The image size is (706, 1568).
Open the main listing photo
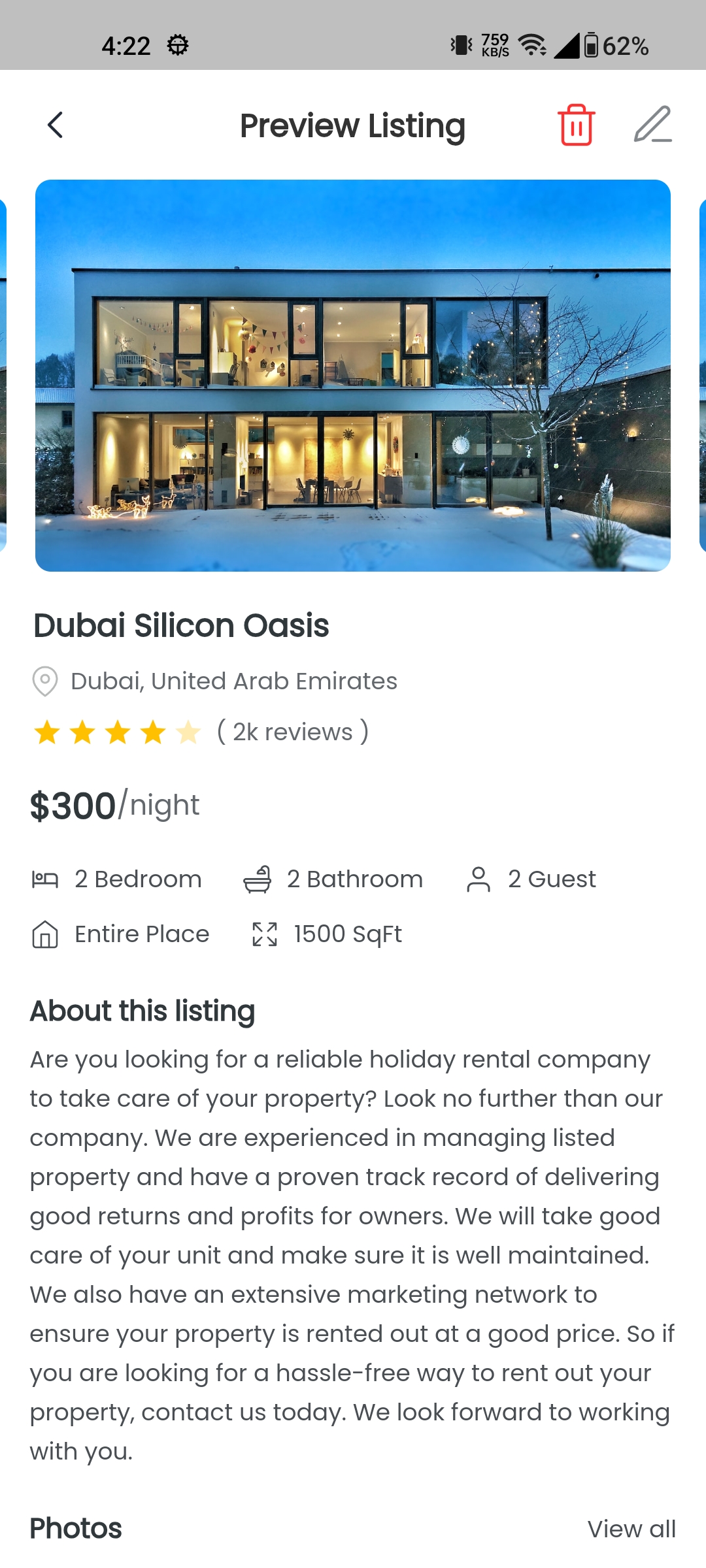pos(353,376)
